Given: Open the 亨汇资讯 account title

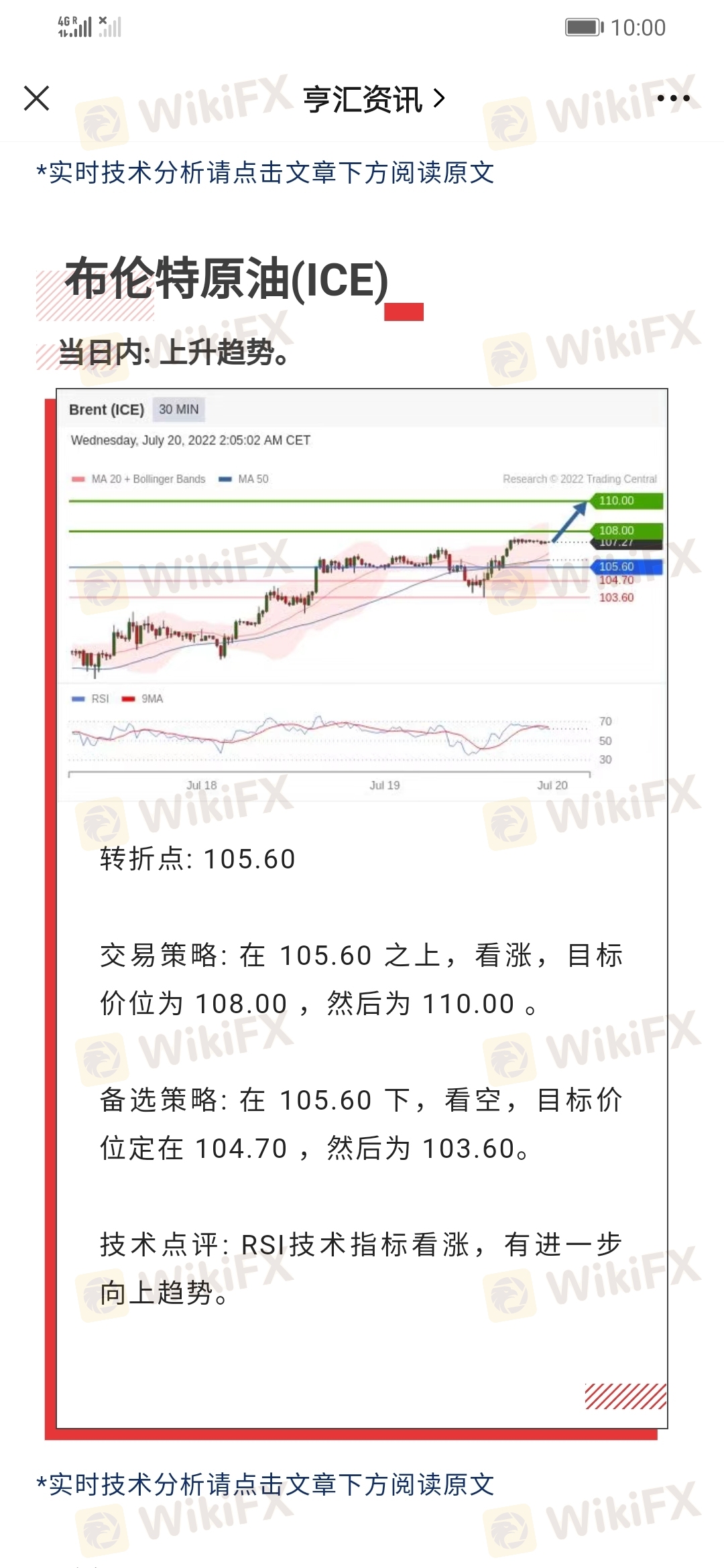Looking at the screenshot, I should pyautogui.click(x=373, y=99).
